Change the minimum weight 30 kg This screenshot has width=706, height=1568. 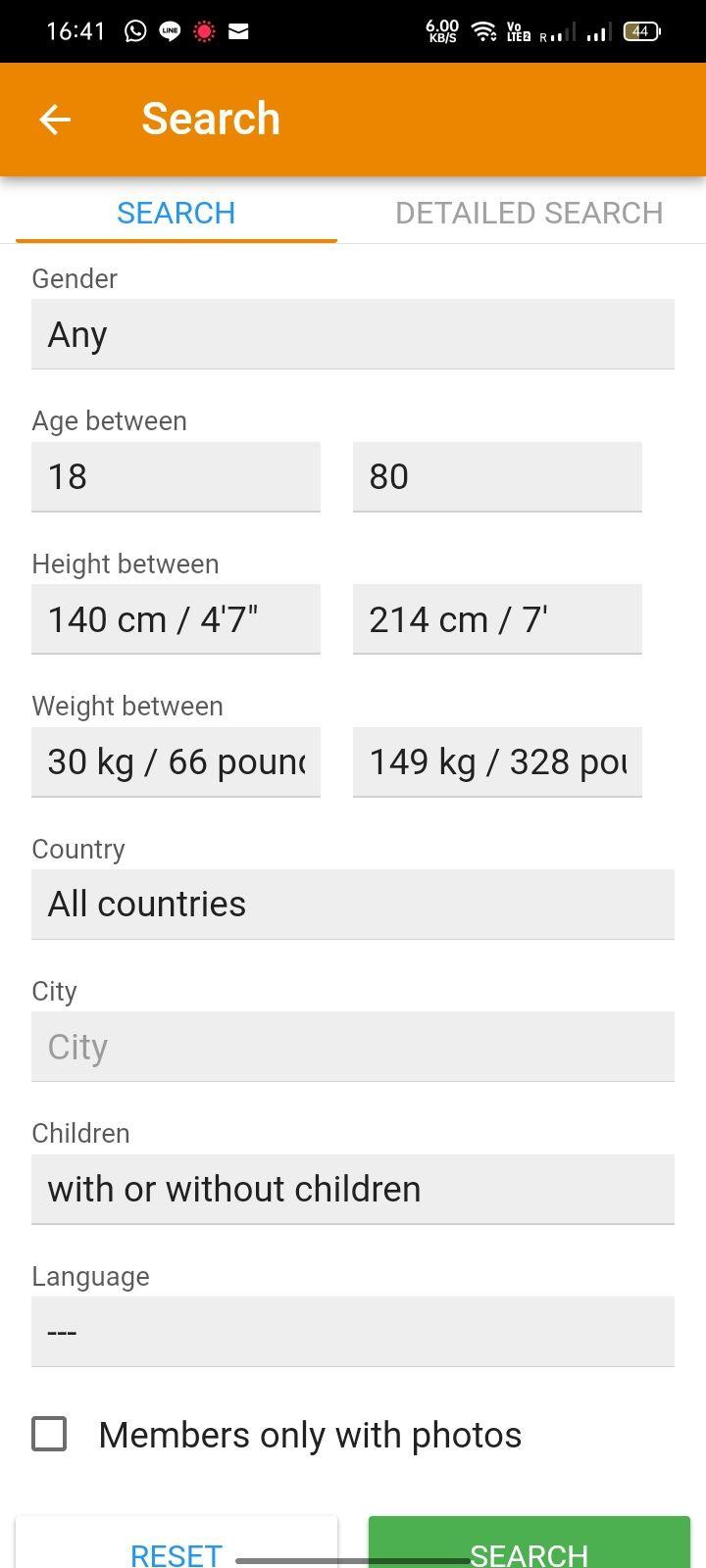pyautogui.click(x=176, y=762)
